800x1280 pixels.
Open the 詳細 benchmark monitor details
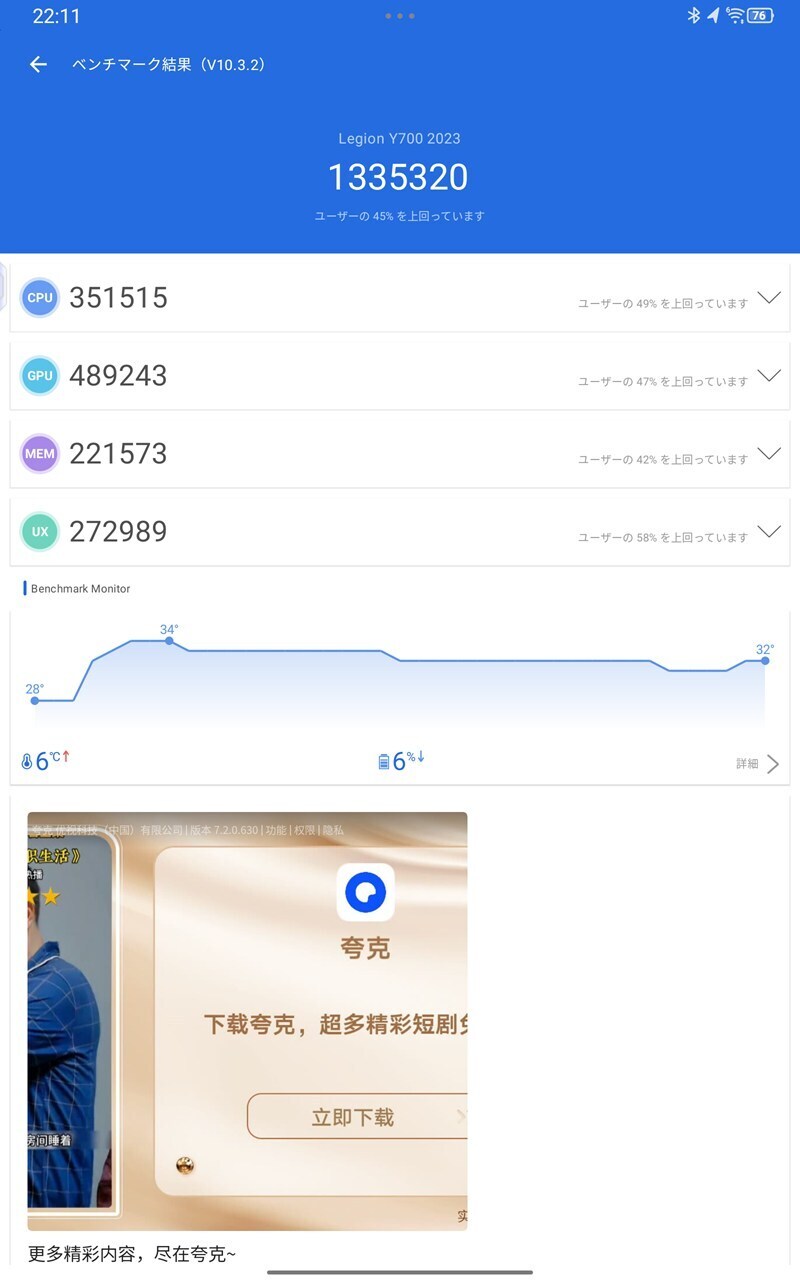click(757, 764)
